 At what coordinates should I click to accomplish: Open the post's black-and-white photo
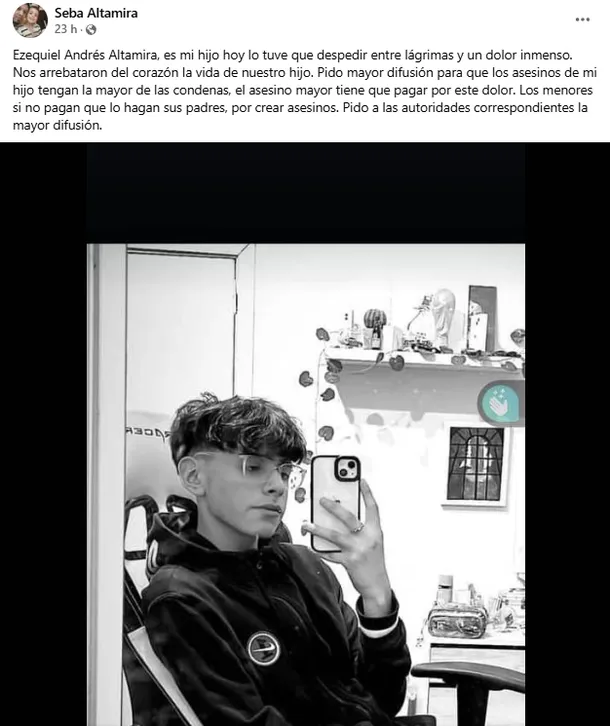point(305,450)
